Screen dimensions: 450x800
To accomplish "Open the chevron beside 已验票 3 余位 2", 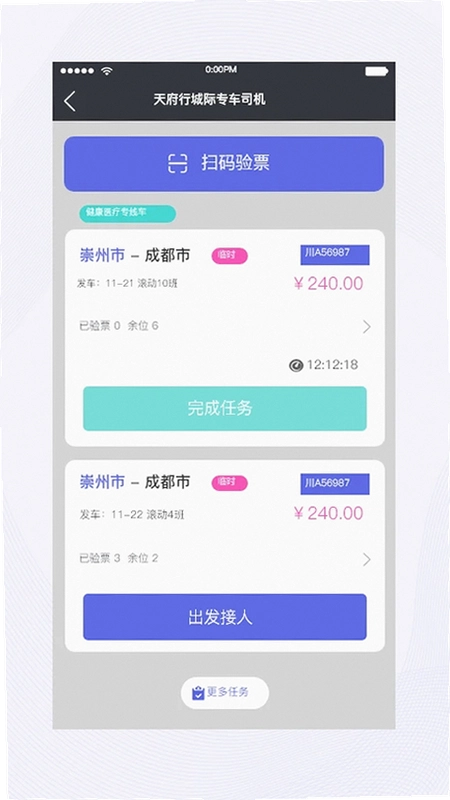I will 366,560.
